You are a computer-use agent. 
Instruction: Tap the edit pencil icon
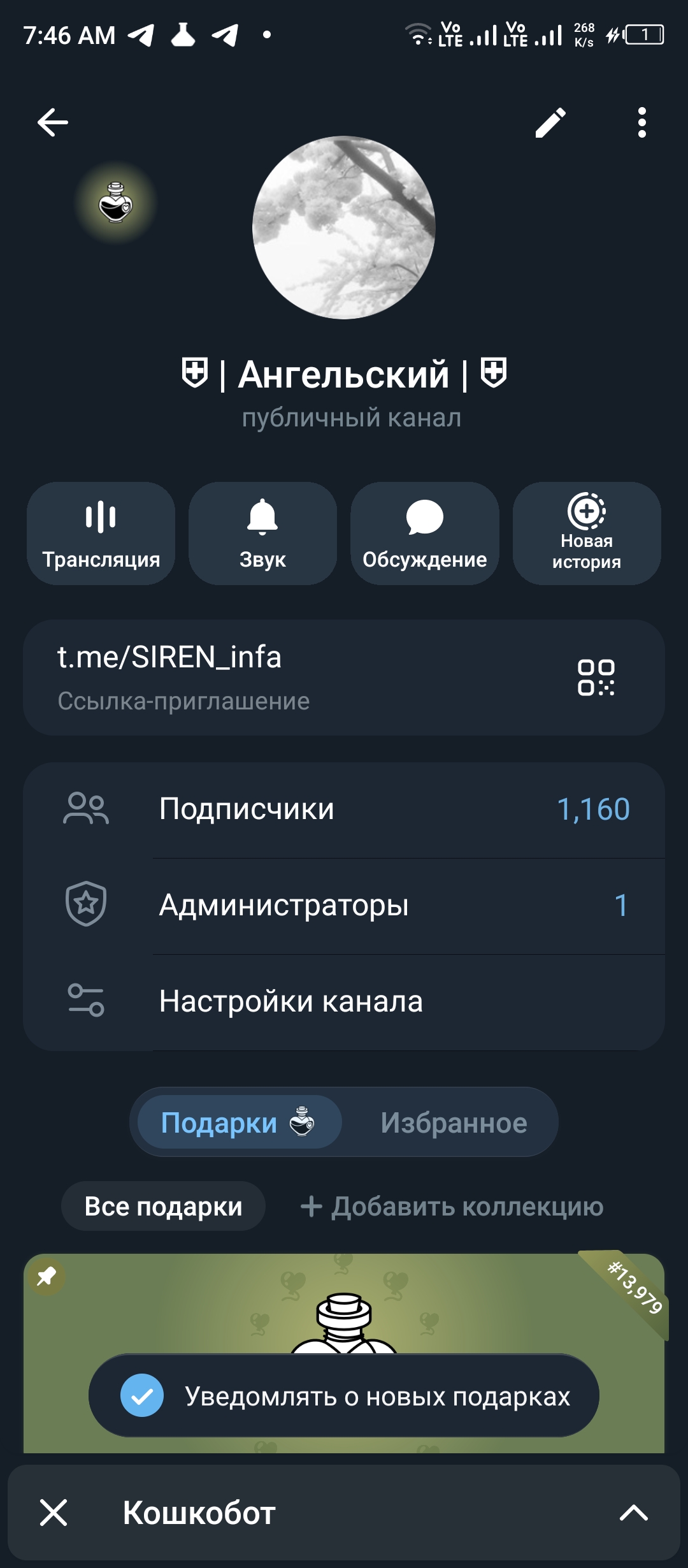point(550,123)
